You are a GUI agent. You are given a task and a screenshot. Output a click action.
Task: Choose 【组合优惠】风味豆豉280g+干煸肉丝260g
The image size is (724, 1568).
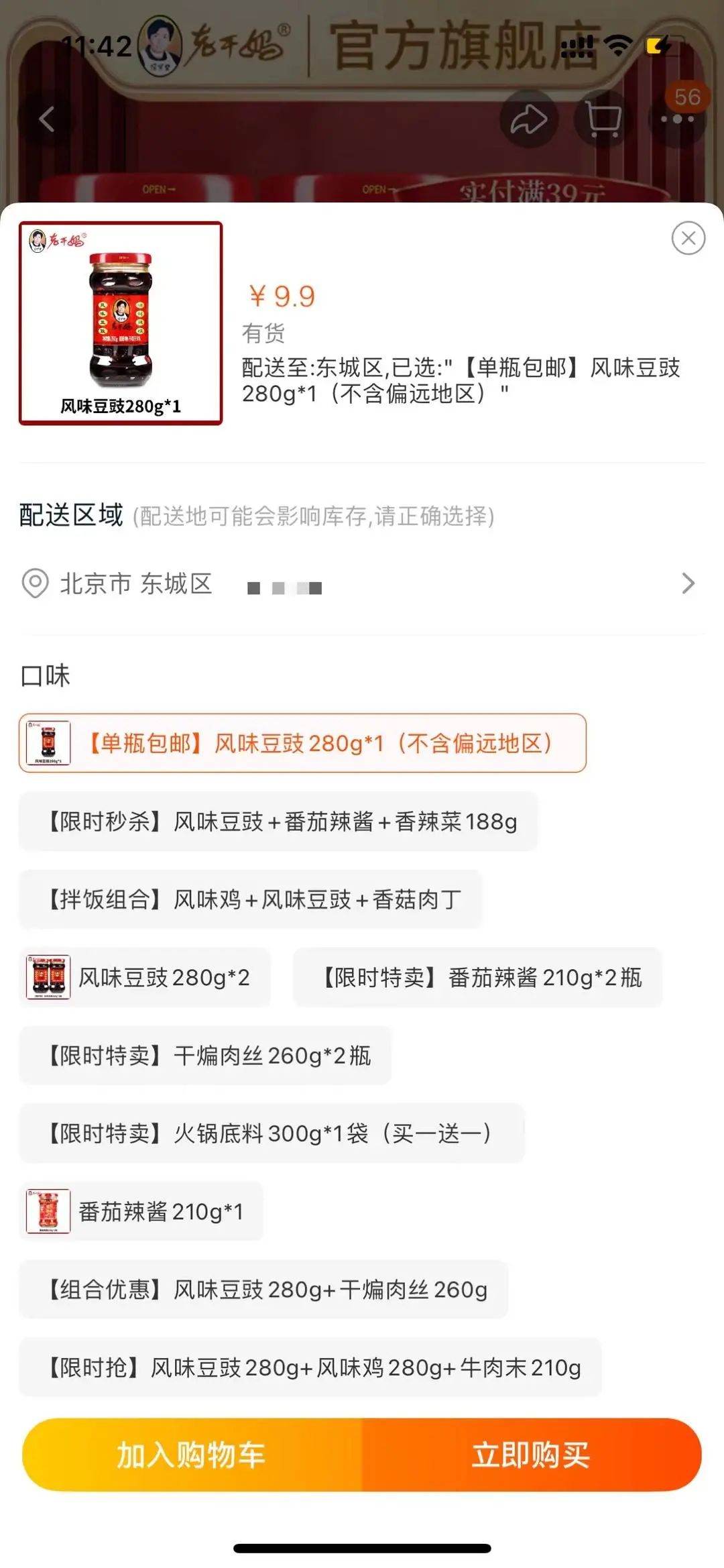click(263, 1290)
